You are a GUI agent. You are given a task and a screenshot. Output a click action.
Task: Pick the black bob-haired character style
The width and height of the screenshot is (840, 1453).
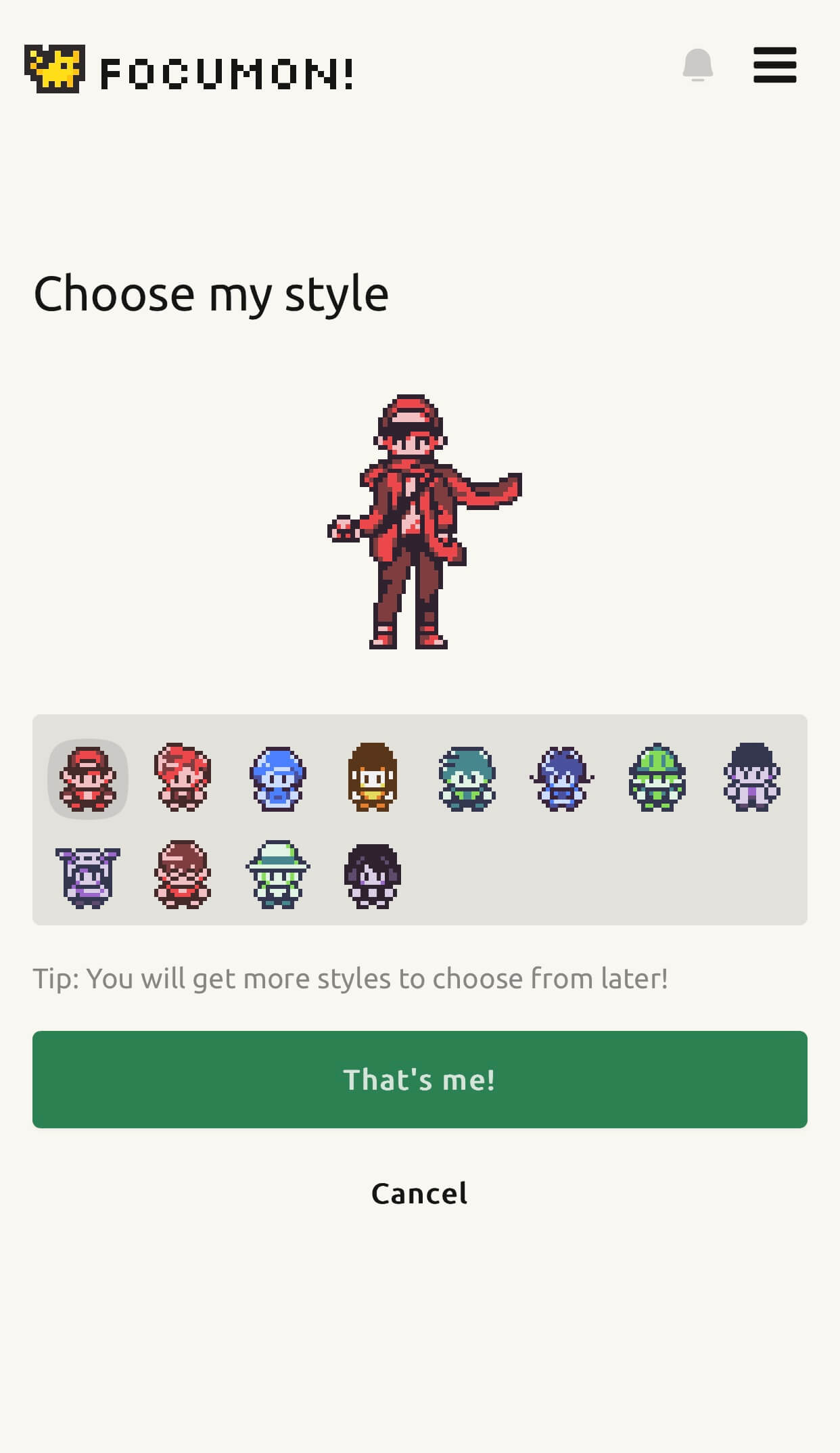coord(372,876)
